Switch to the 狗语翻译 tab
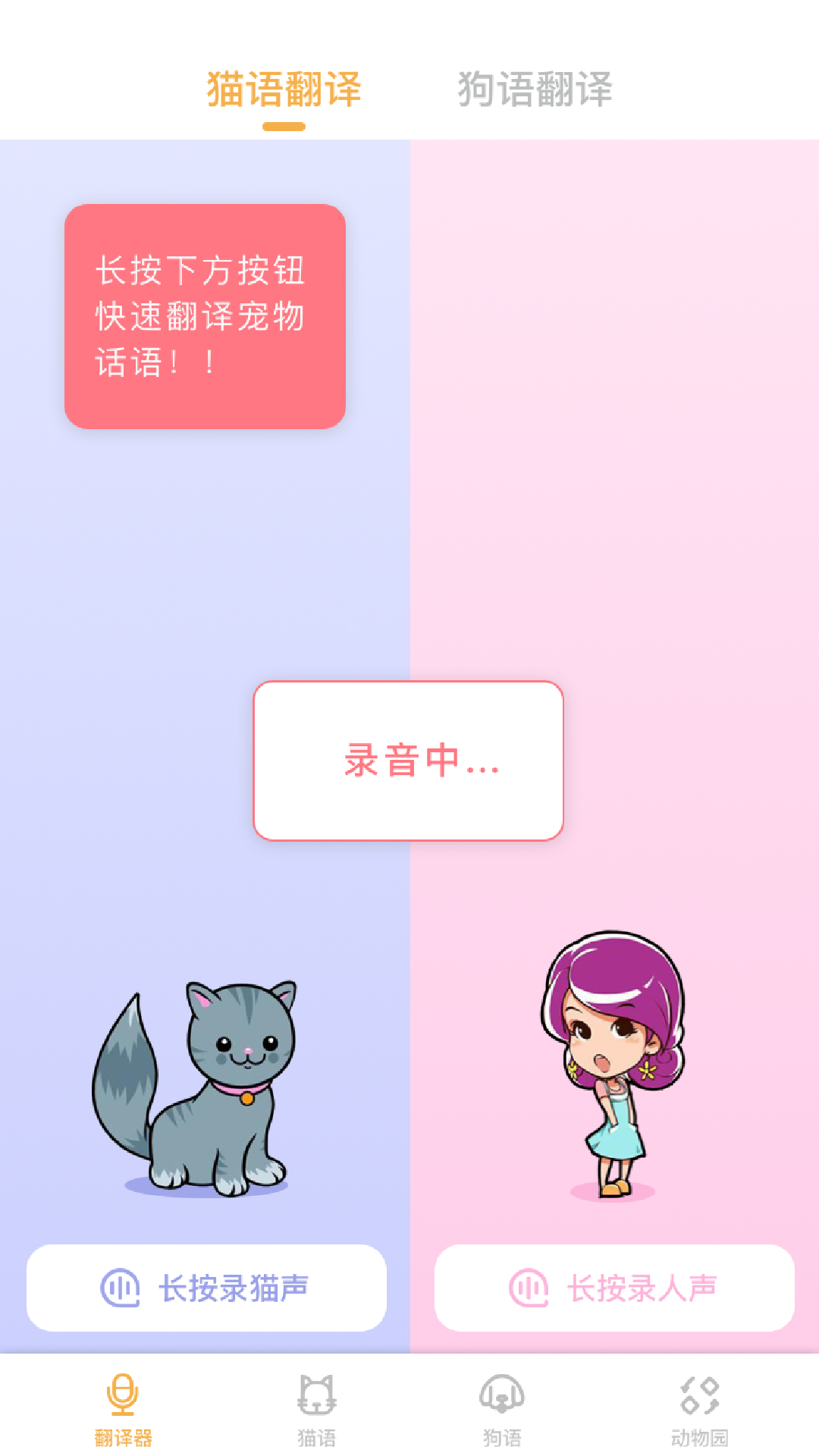The width and height of the screenshot is (819, 1456). 535,89
